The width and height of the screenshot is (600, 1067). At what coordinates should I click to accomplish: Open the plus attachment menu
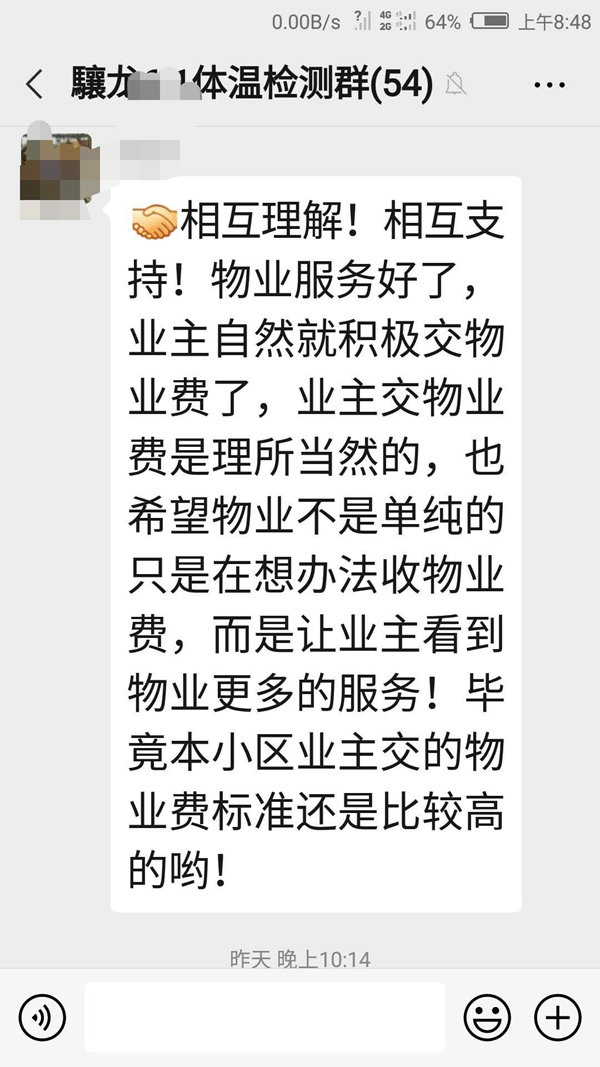[558, 1018]
